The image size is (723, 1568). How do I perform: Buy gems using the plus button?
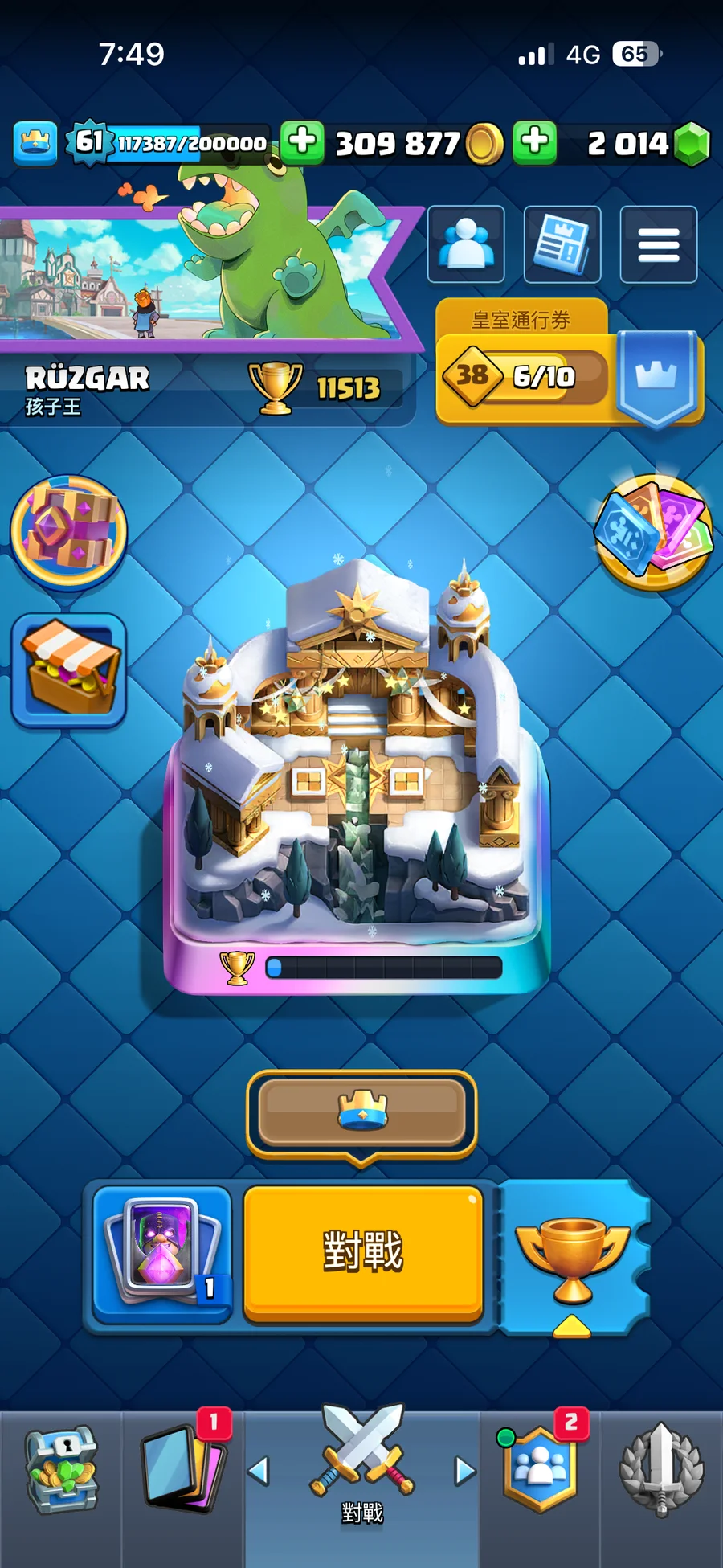[535, 142]
